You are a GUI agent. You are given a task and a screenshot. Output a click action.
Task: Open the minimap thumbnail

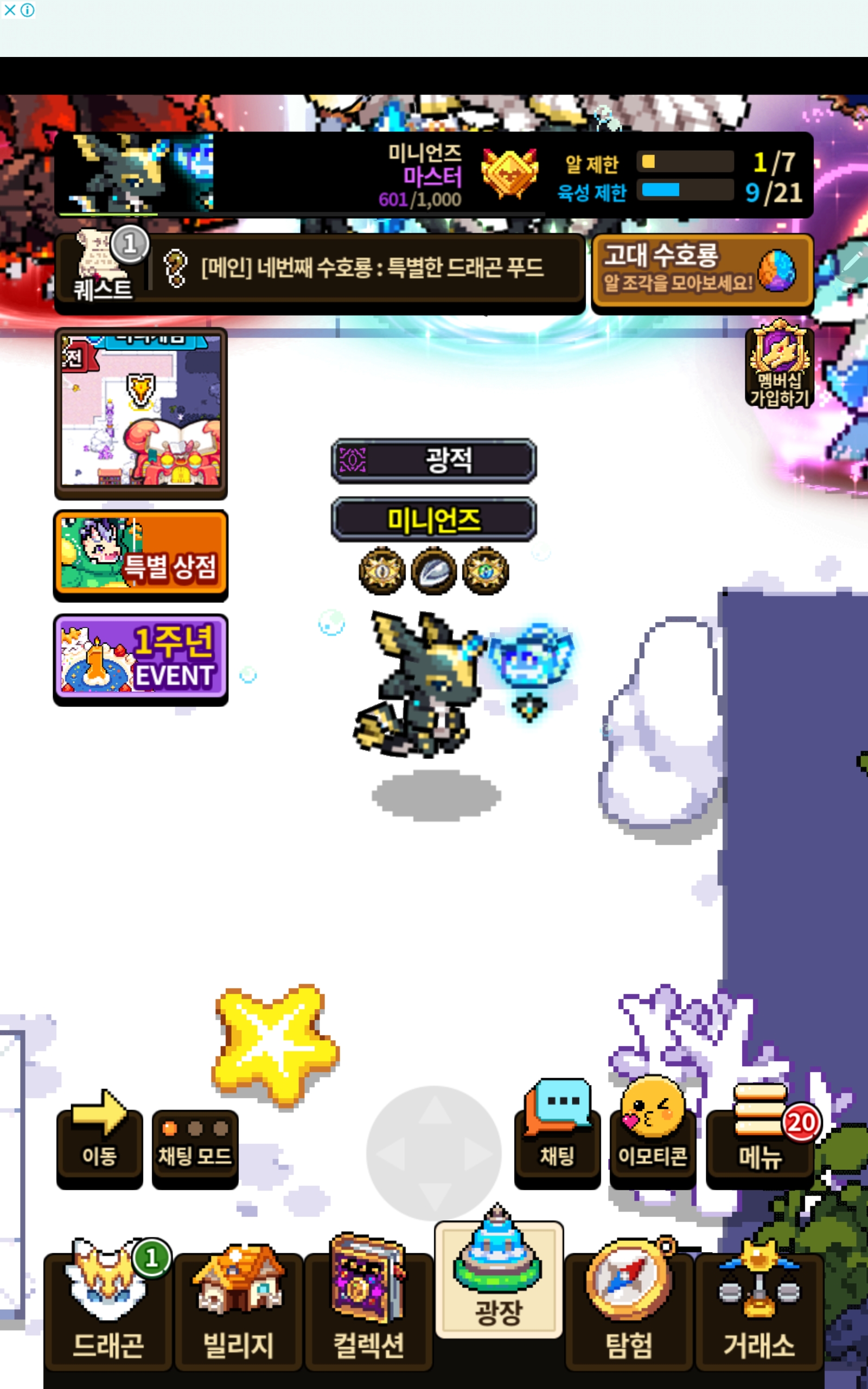click(141, 412)
